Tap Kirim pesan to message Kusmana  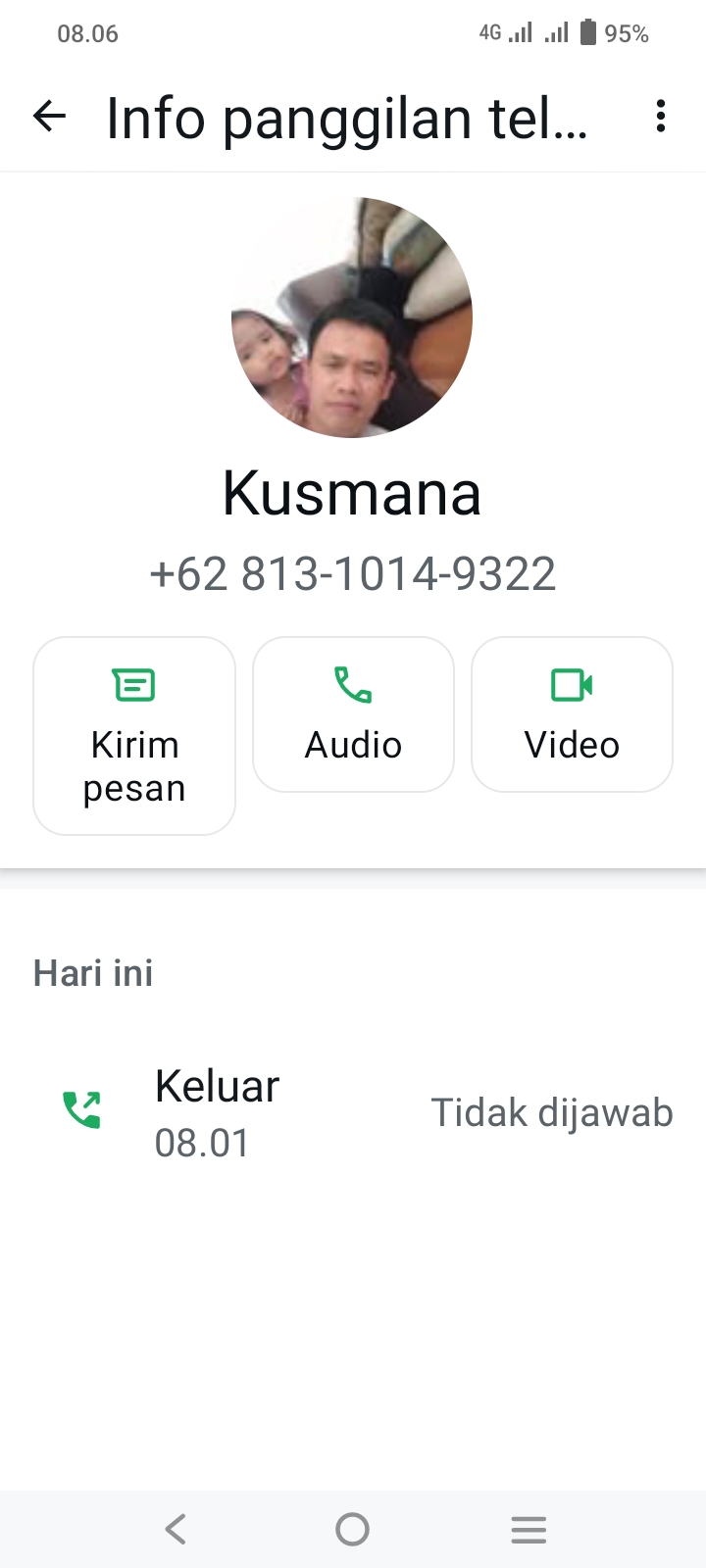click(x=134, y=735)
